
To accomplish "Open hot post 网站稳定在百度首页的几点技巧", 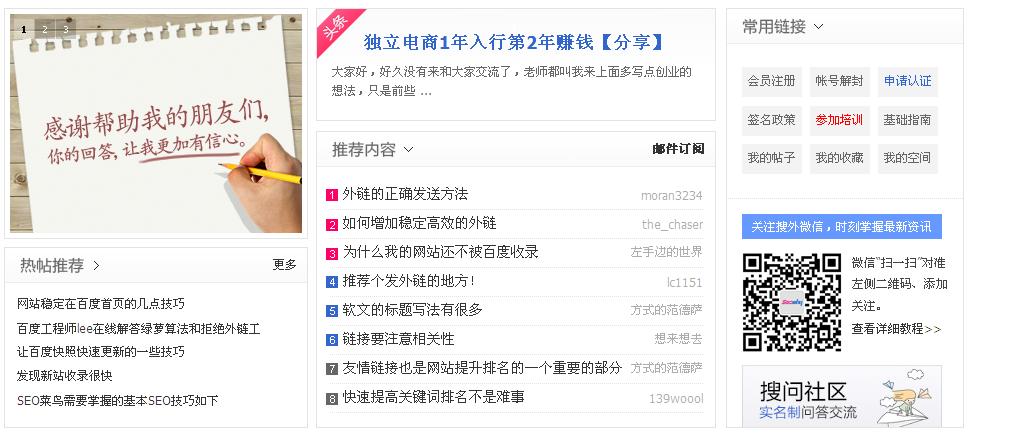I will click(101, 303).
